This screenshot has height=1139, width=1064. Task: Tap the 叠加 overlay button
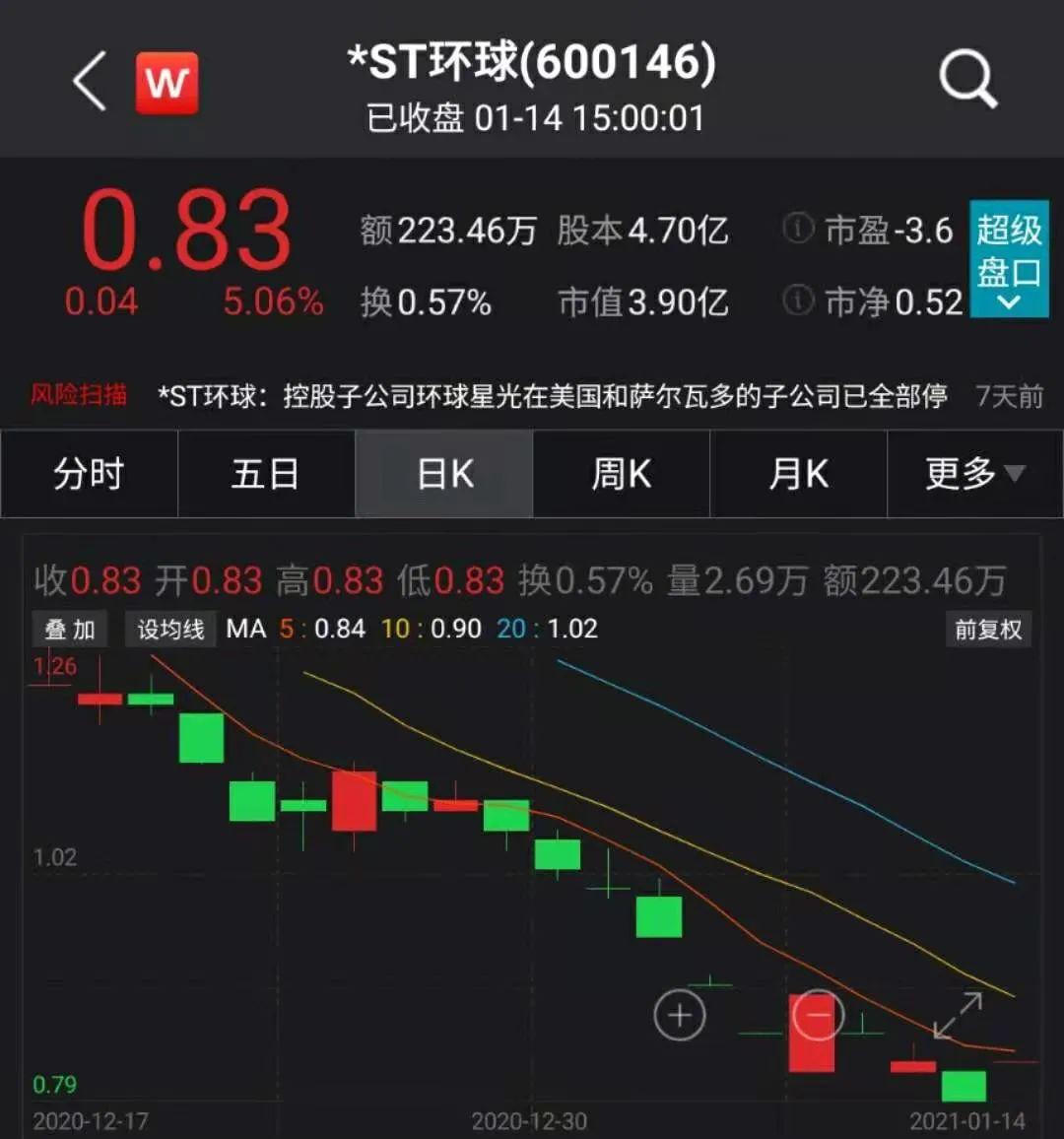coord(70,629)
